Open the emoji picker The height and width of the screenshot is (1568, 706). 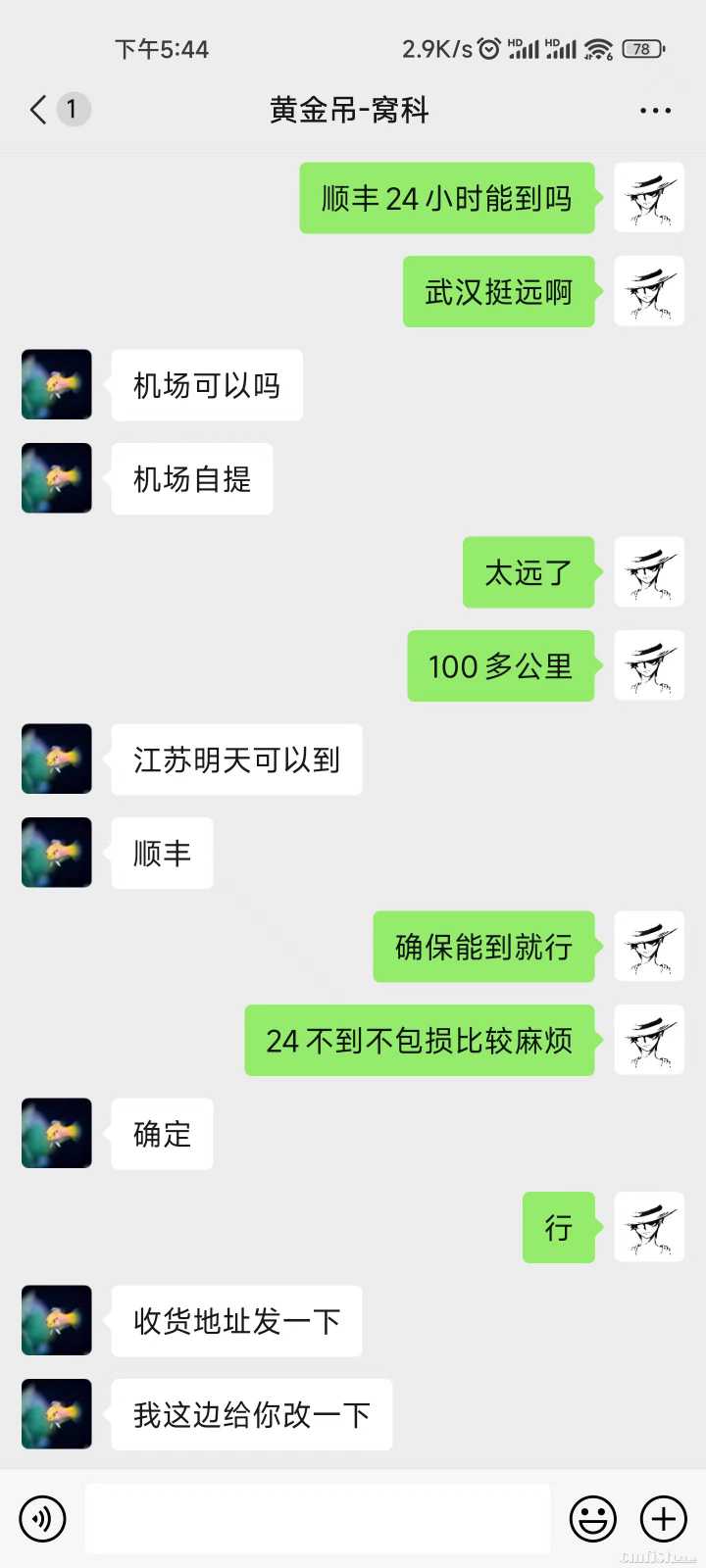[x=593, y=1519]
